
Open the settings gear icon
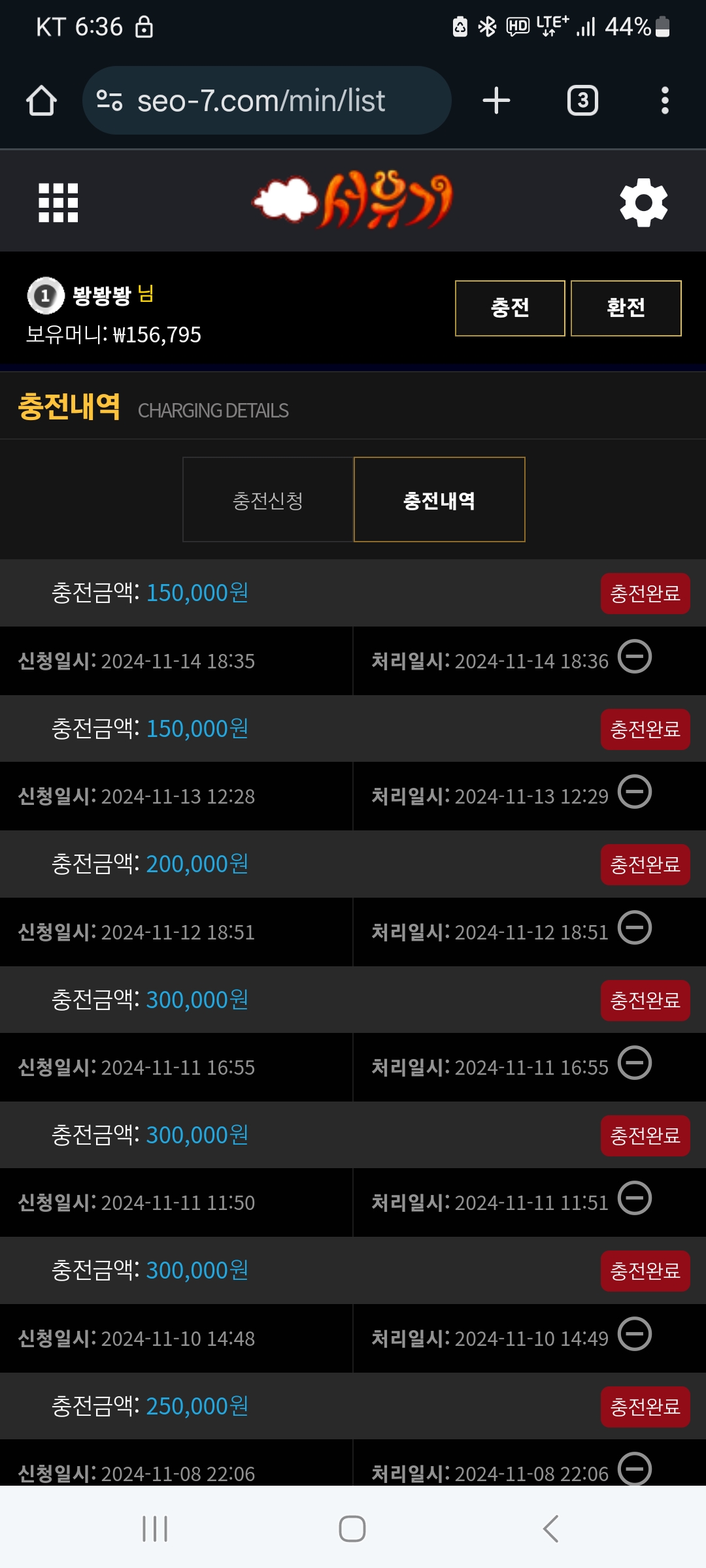pos(644,203)
